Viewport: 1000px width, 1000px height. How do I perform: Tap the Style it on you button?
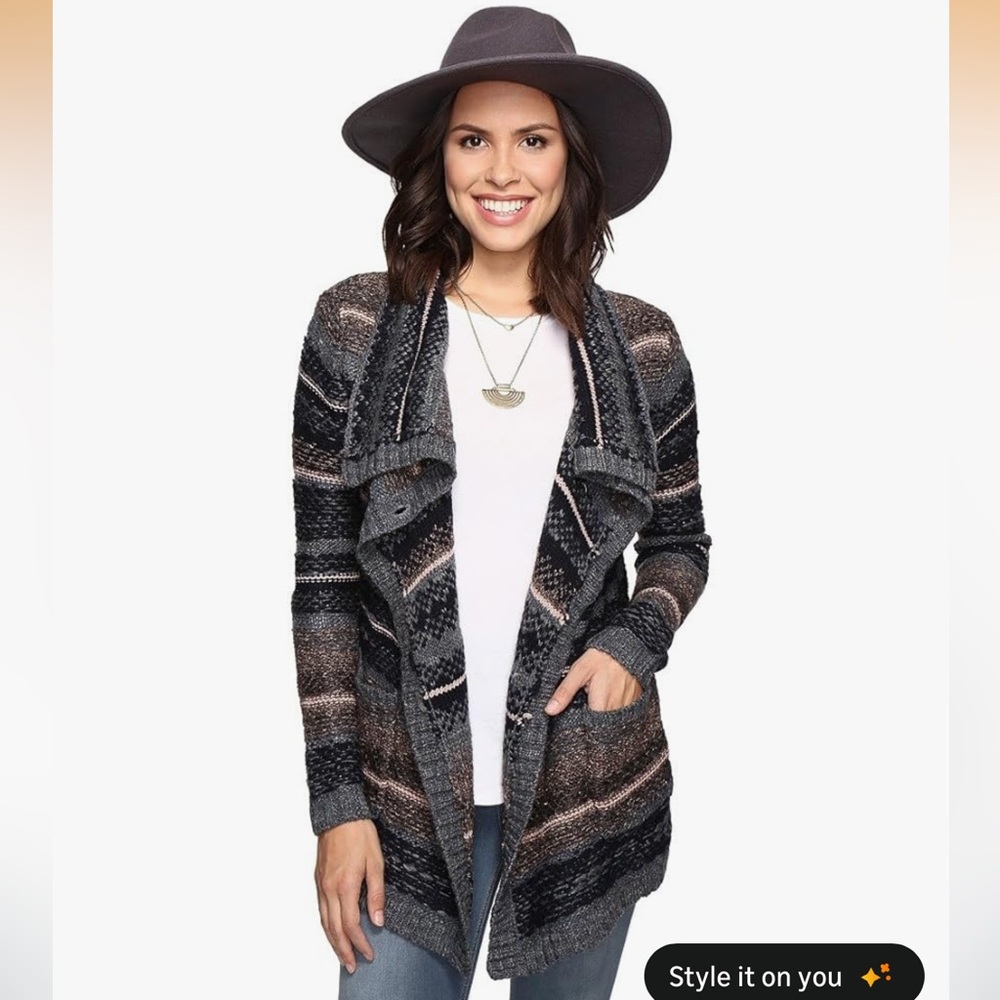tap(783, 975)
